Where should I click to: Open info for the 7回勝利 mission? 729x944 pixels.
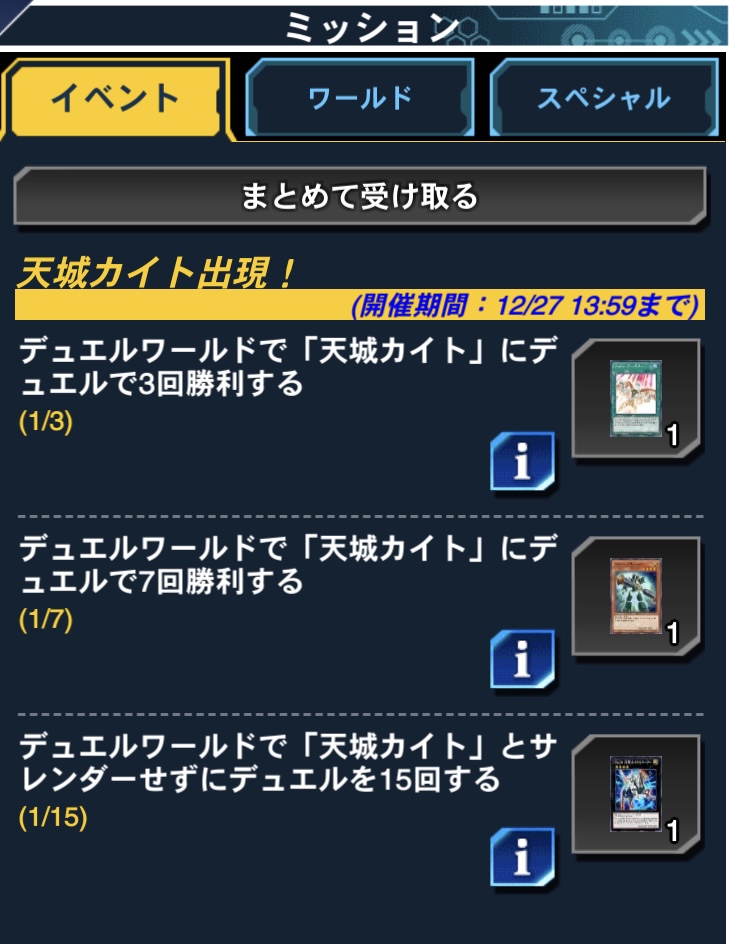click(522, 660)
